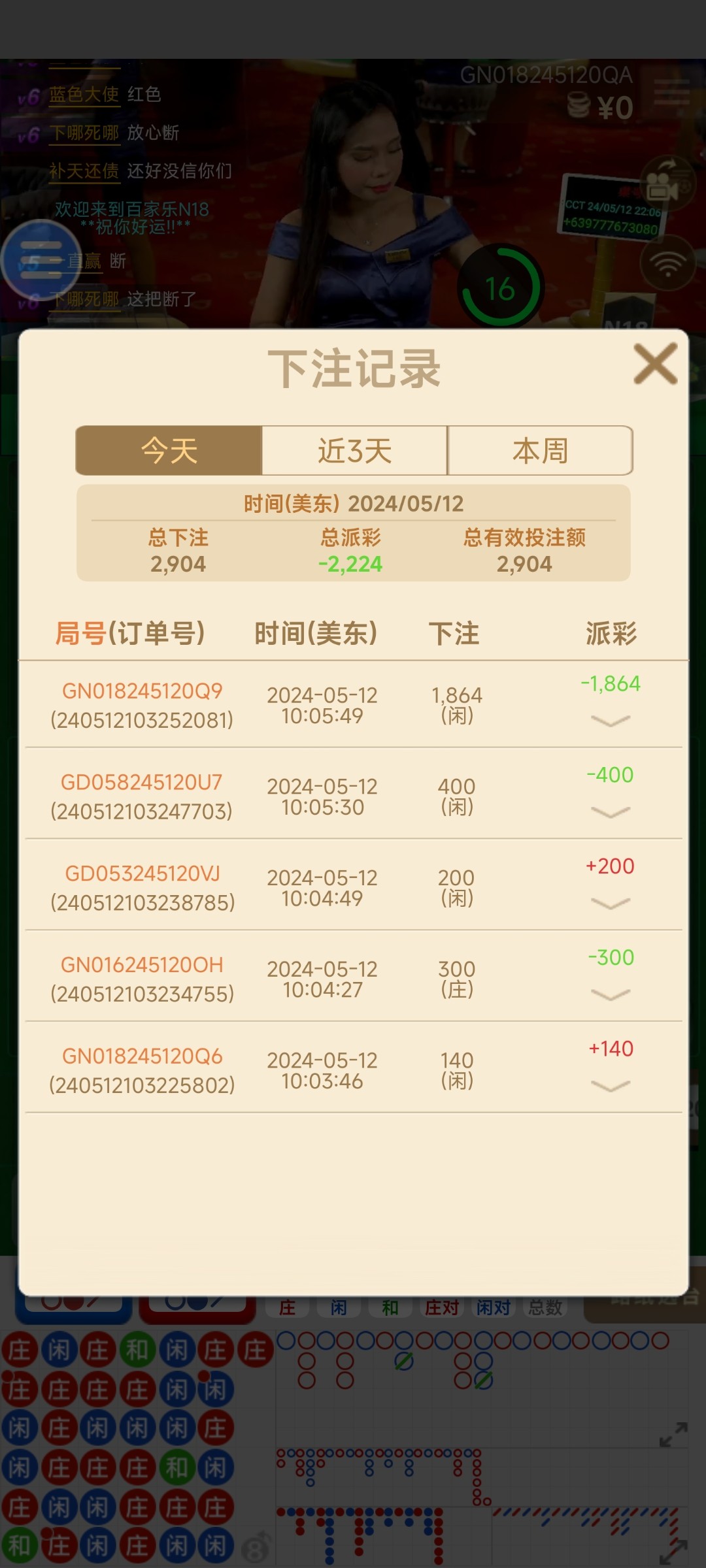Expand details for bet GN016245120OH
This screenshot has width=706, height=1568.
click(610, 995)
